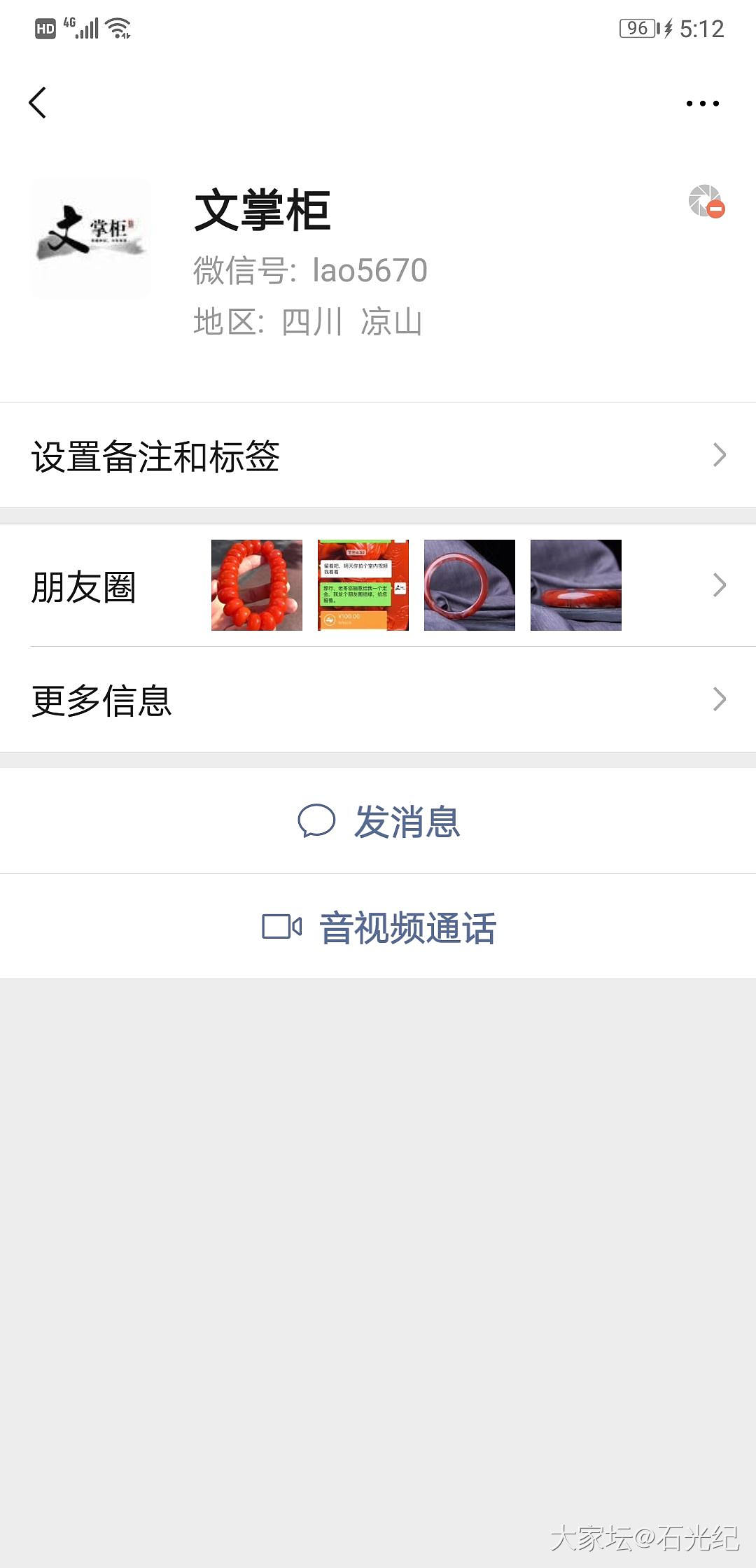View 文掌柜's profile picture
The width and height of the screenshot is (756, 1568).
90,239
